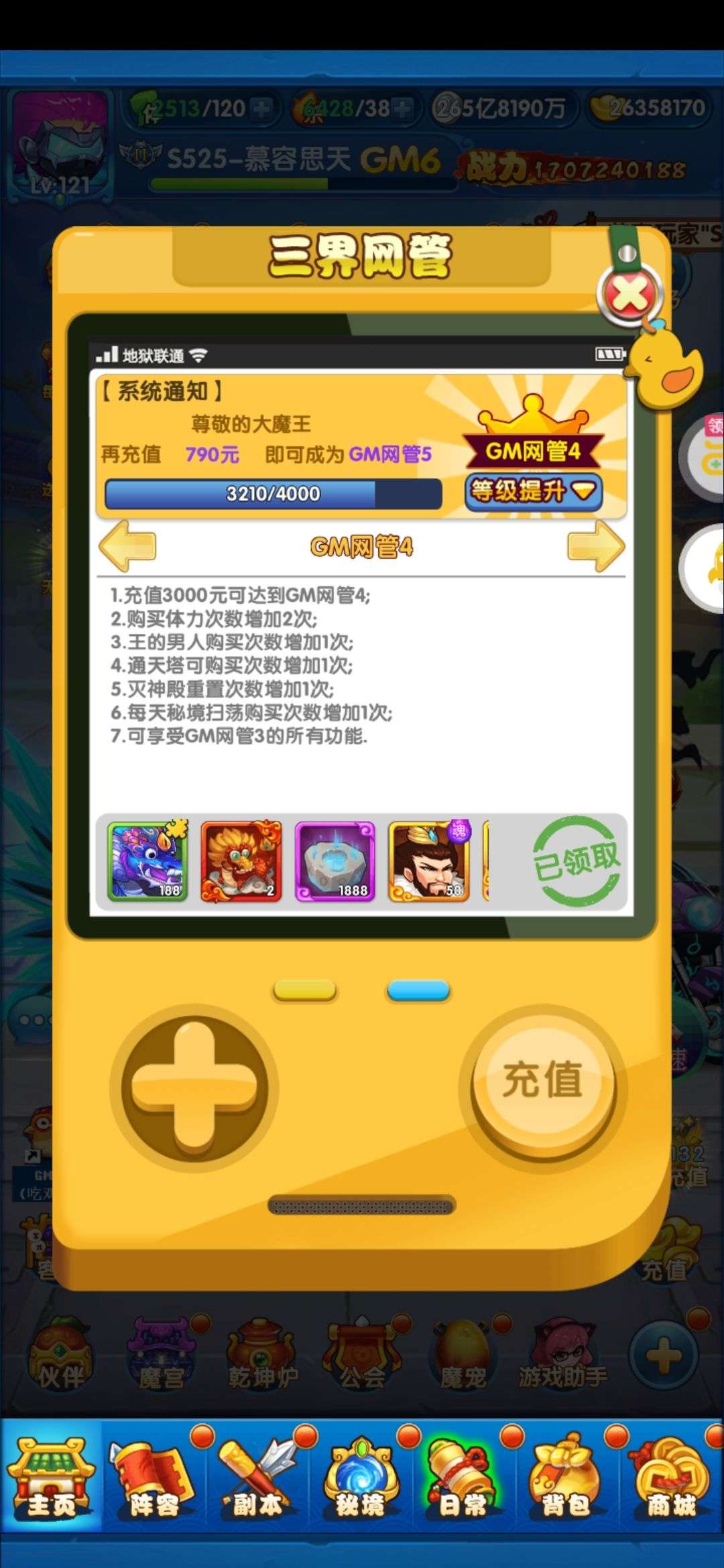Tap the 等级提升 button
Image resolution: width=724 pixels, height=1568 pixels.
[534, 492]
